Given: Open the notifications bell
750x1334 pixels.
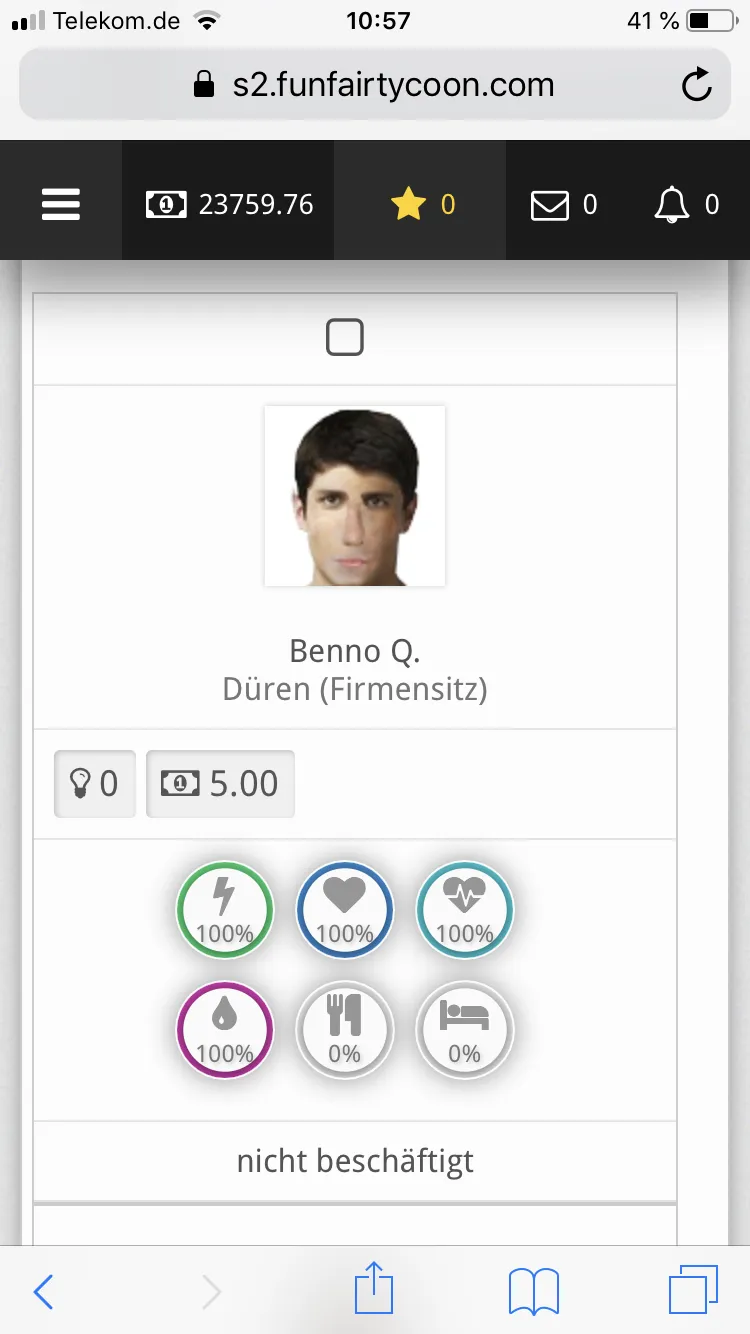Looking at the screenshot, I should 685,205.
